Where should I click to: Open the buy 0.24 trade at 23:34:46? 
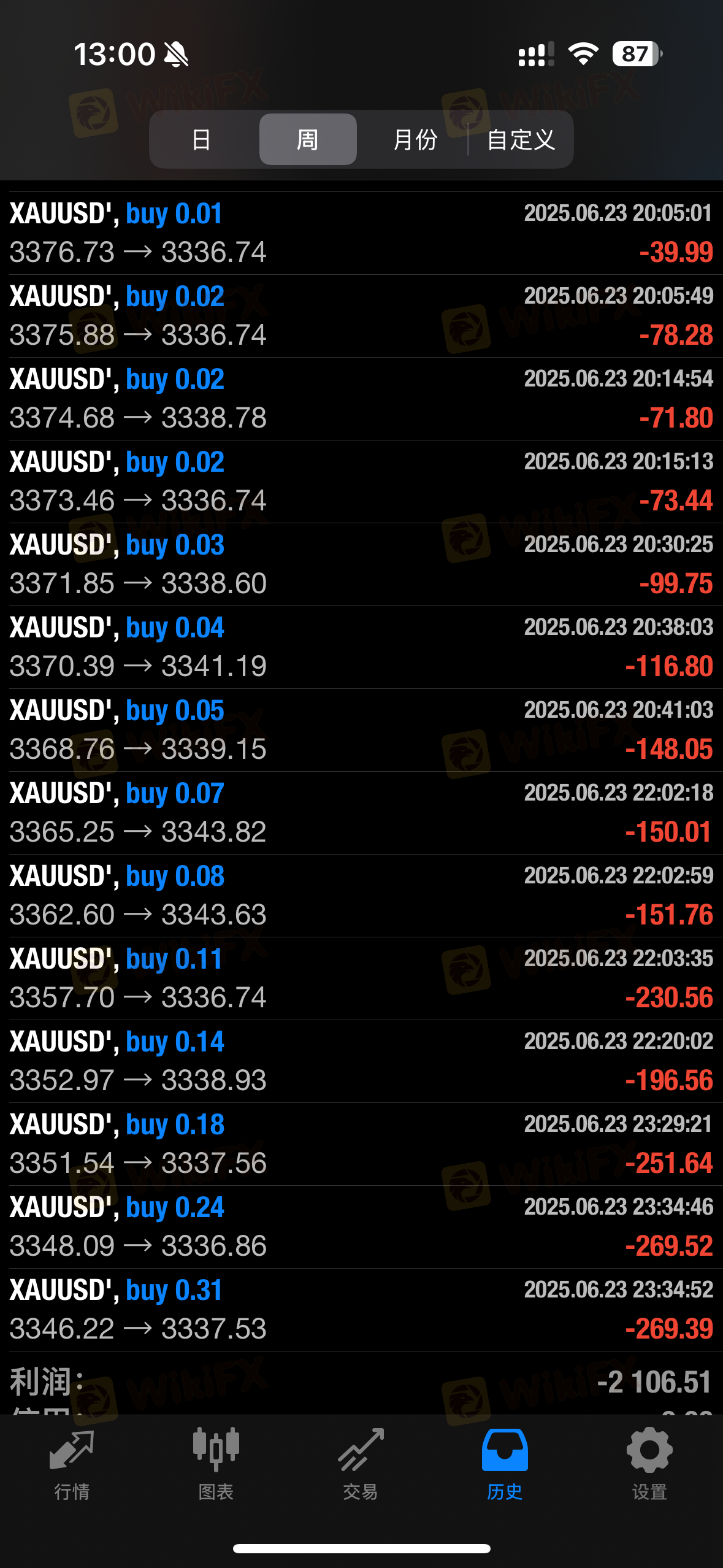[361, 1227]
